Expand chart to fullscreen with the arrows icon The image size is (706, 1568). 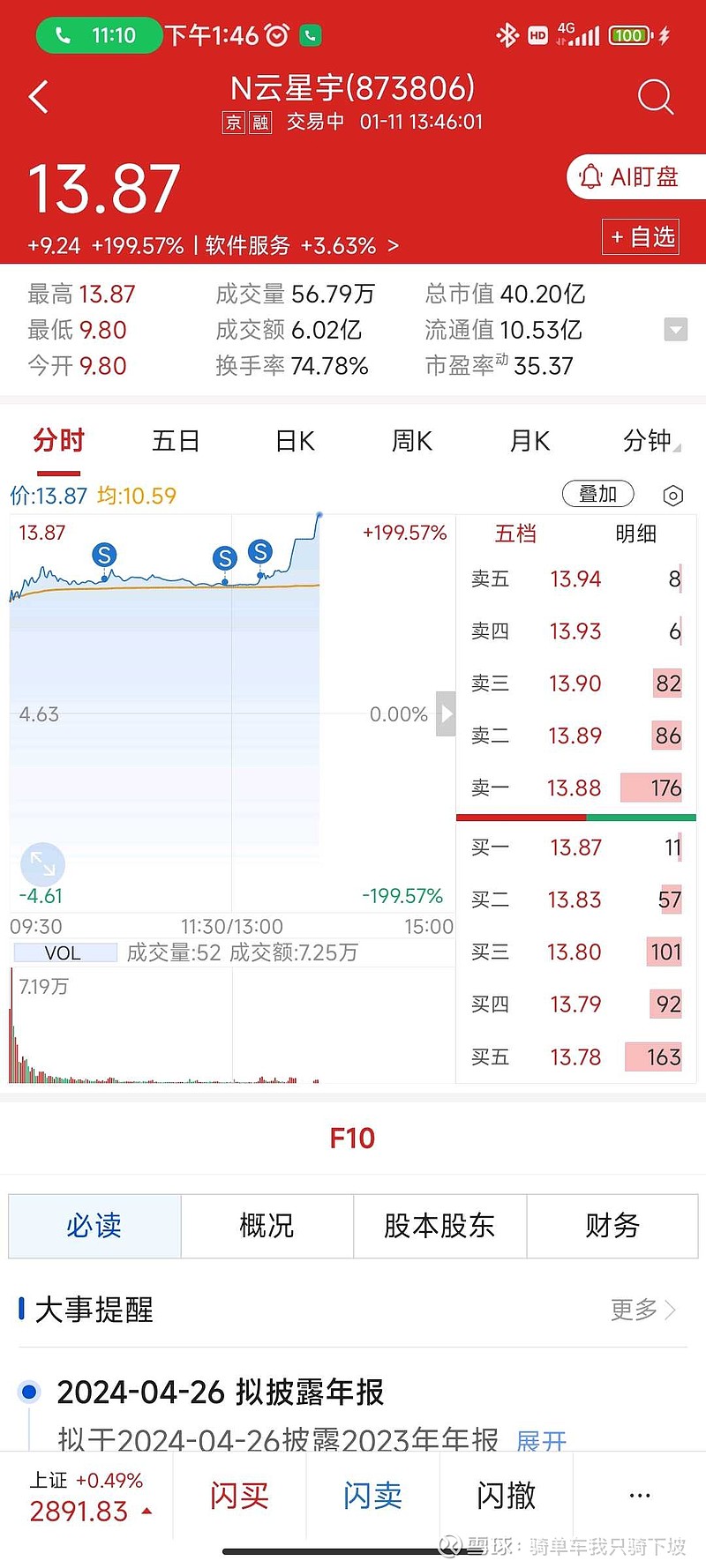42,864
